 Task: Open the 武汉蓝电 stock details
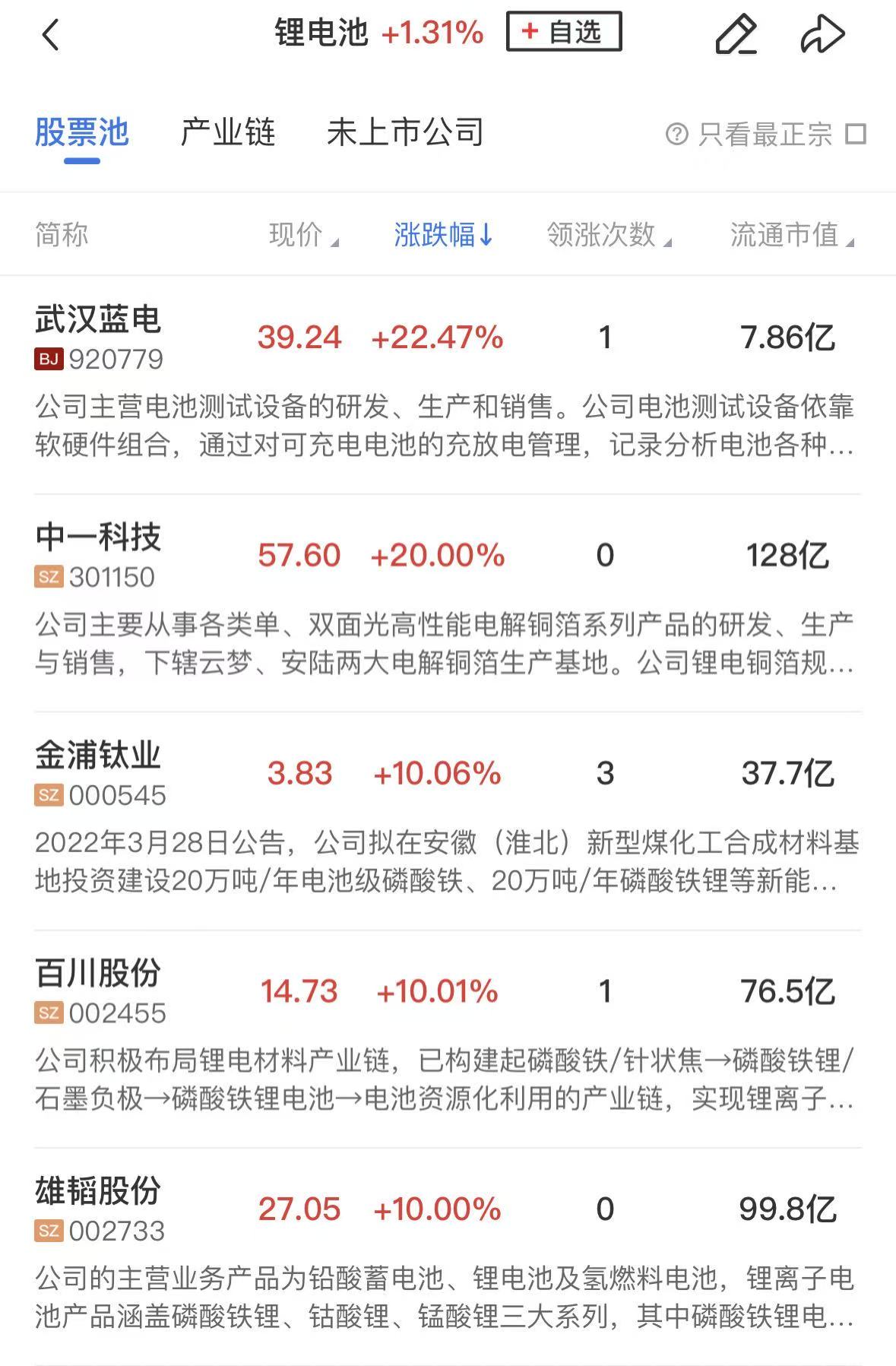(98, 320)
